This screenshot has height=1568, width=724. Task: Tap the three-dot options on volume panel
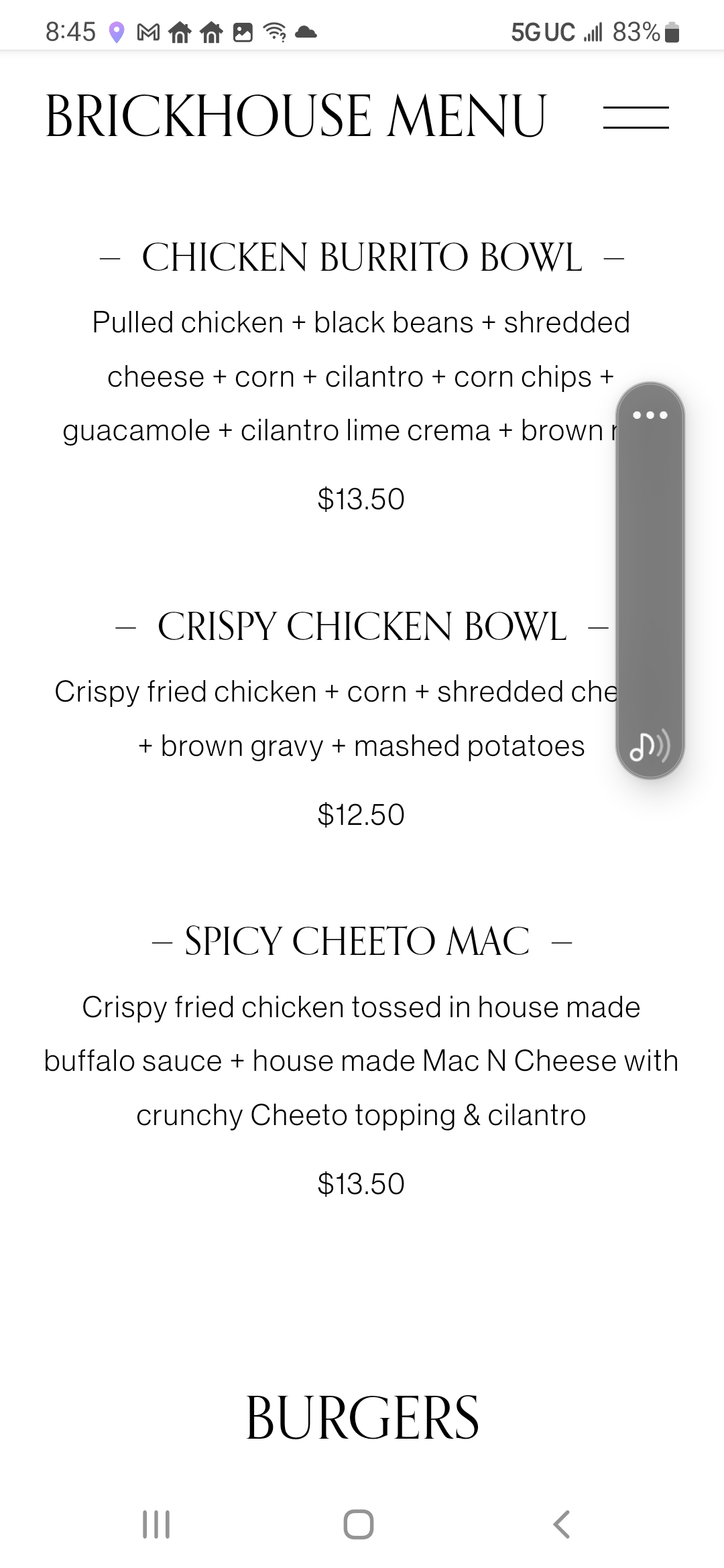650,415
